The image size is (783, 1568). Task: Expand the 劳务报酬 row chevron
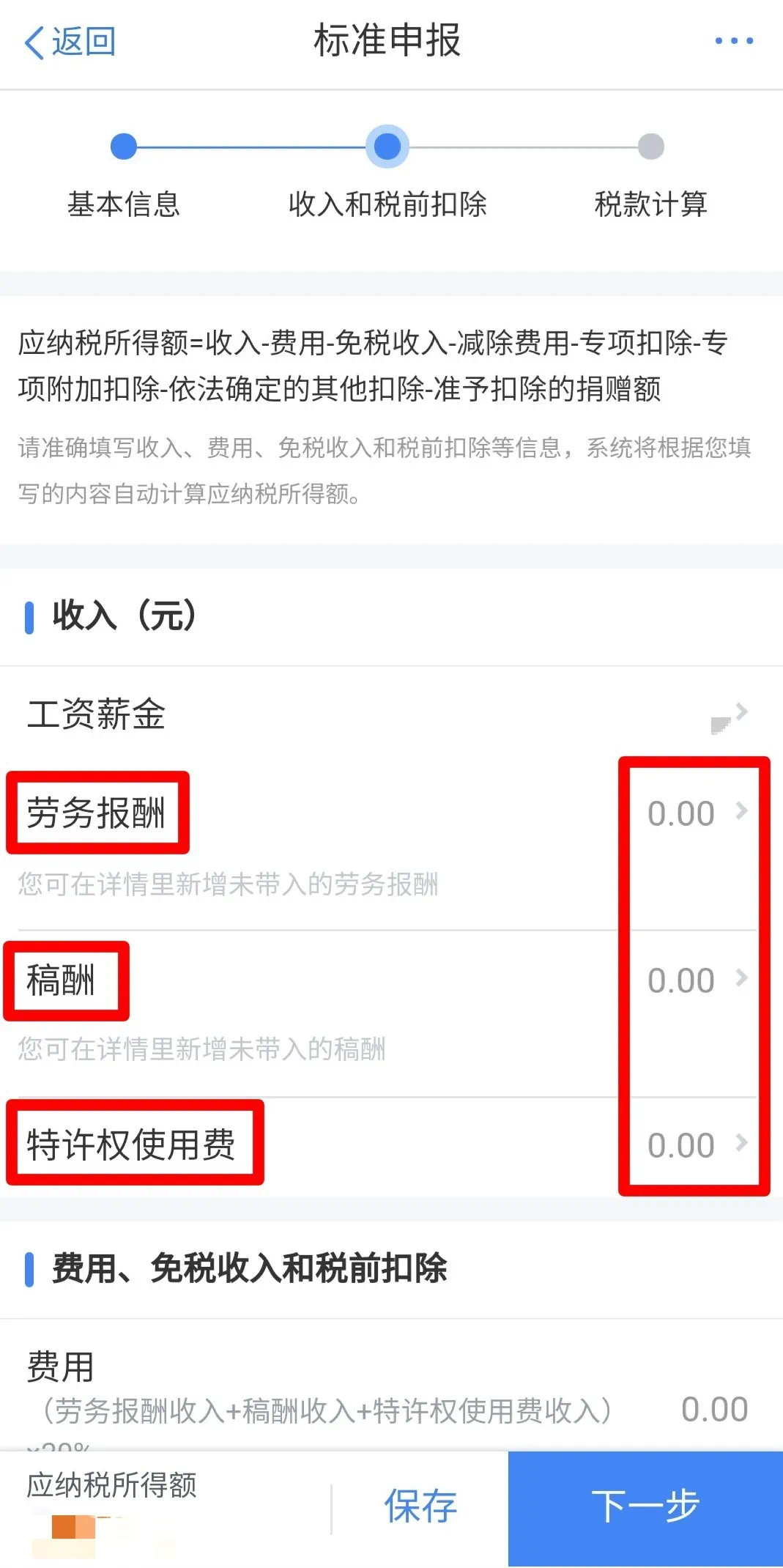point(742,812)
